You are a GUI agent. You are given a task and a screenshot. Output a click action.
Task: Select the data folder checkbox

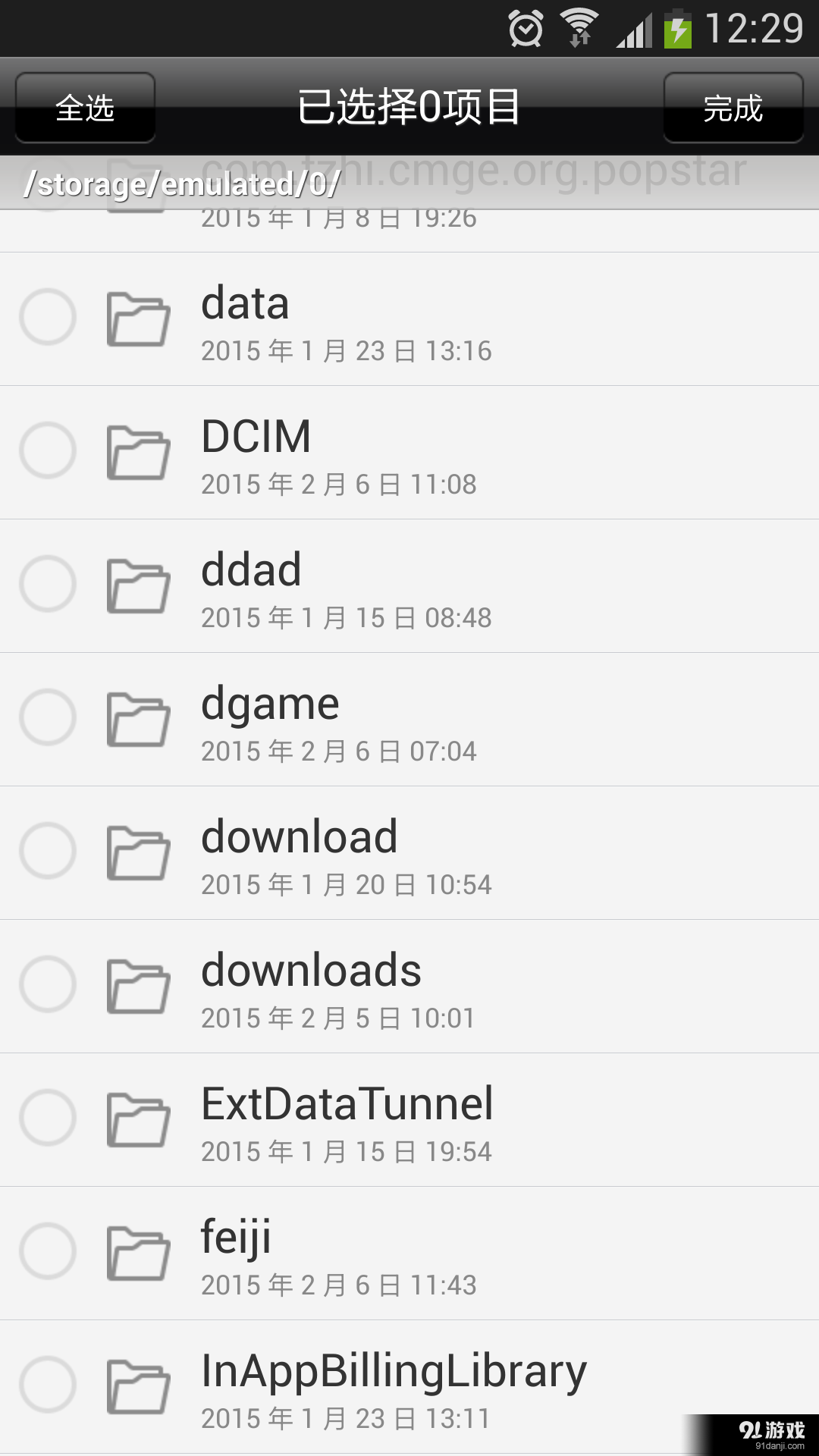pyautogui.click(x=48, y=317)
